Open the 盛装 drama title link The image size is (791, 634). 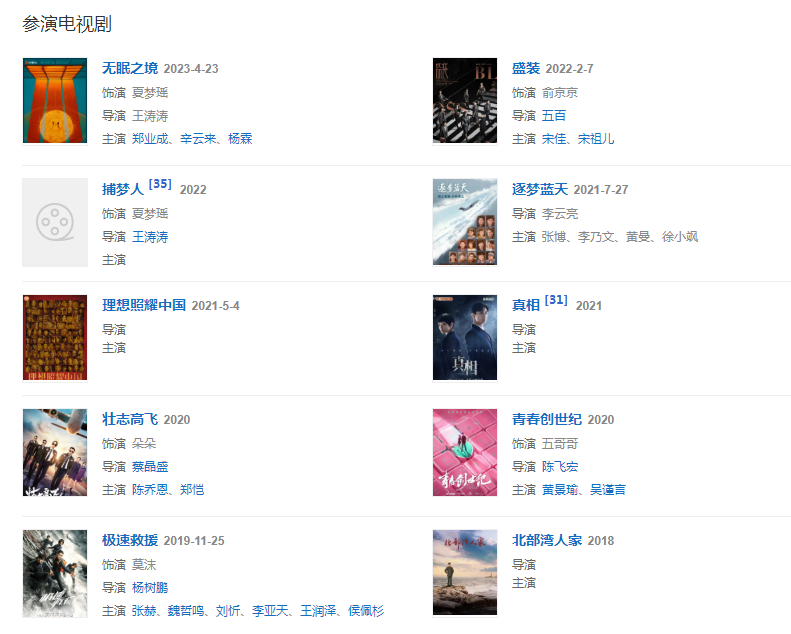click(526, 69)
